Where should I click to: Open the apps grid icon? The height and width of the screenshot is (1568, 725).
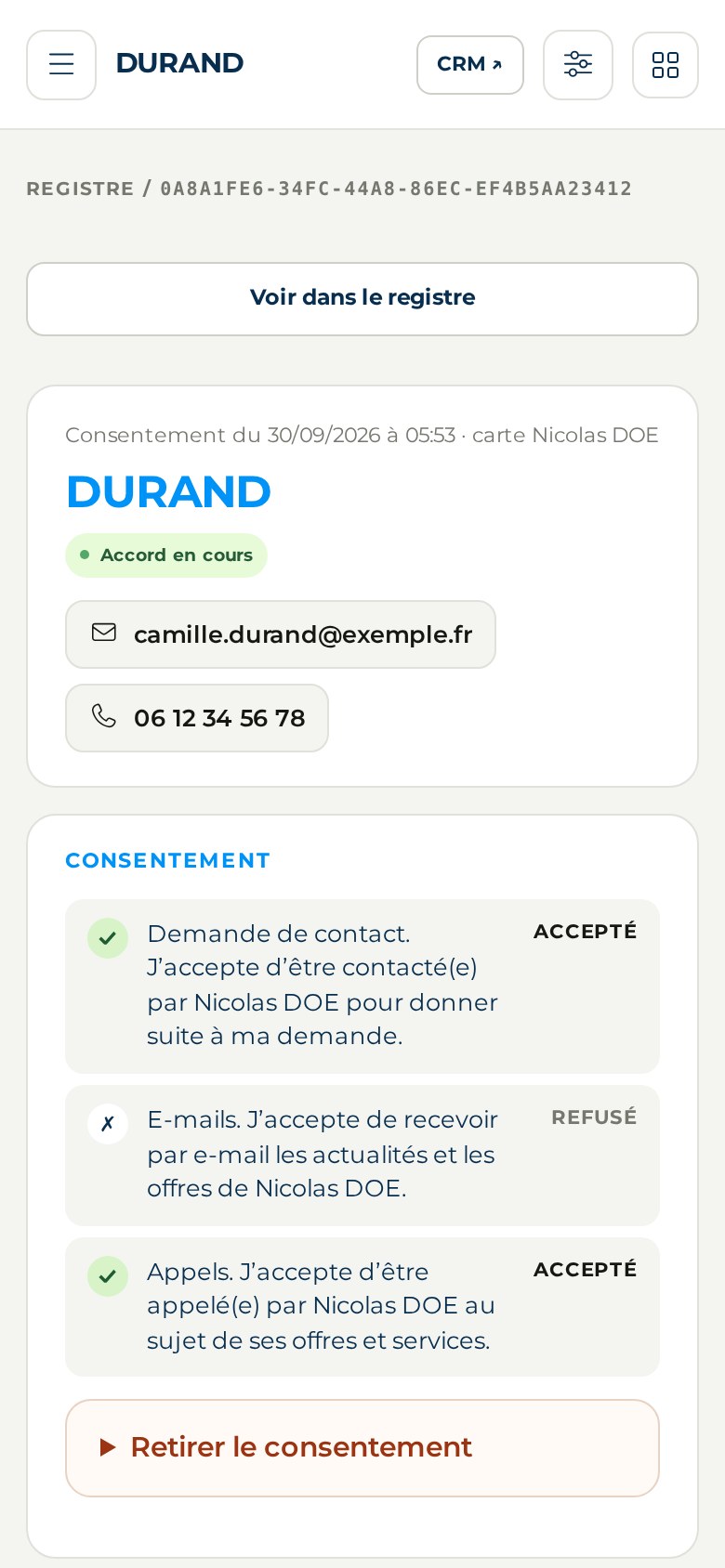click(x=666, y=65)
